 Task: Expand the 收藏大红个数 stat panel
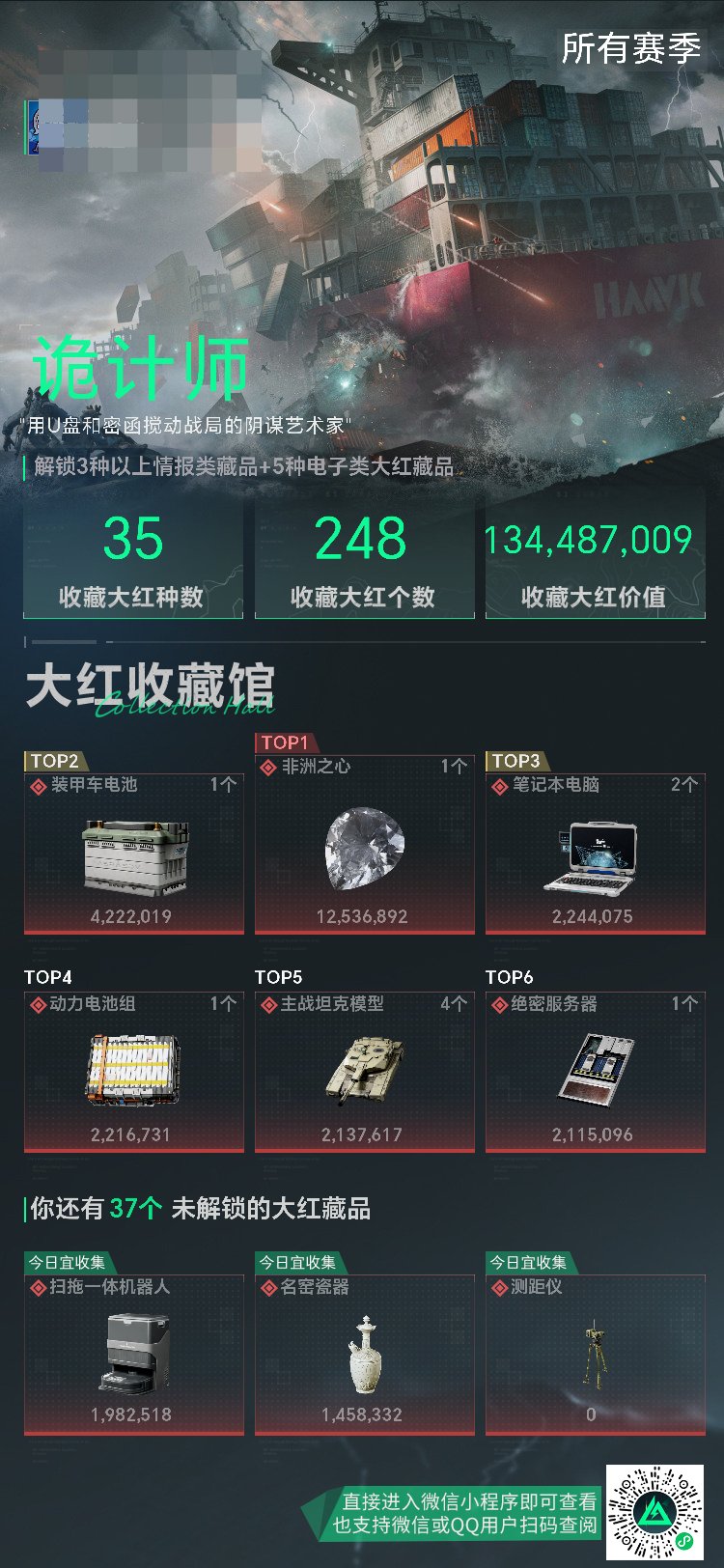364,560
